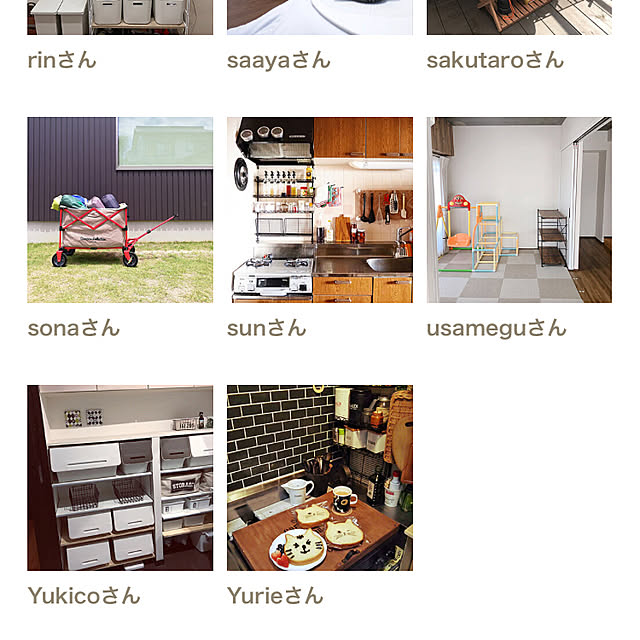640x640 pixels.
Task: Open Yukico's white storage shelf photo
Action: (x=120, y=478)
